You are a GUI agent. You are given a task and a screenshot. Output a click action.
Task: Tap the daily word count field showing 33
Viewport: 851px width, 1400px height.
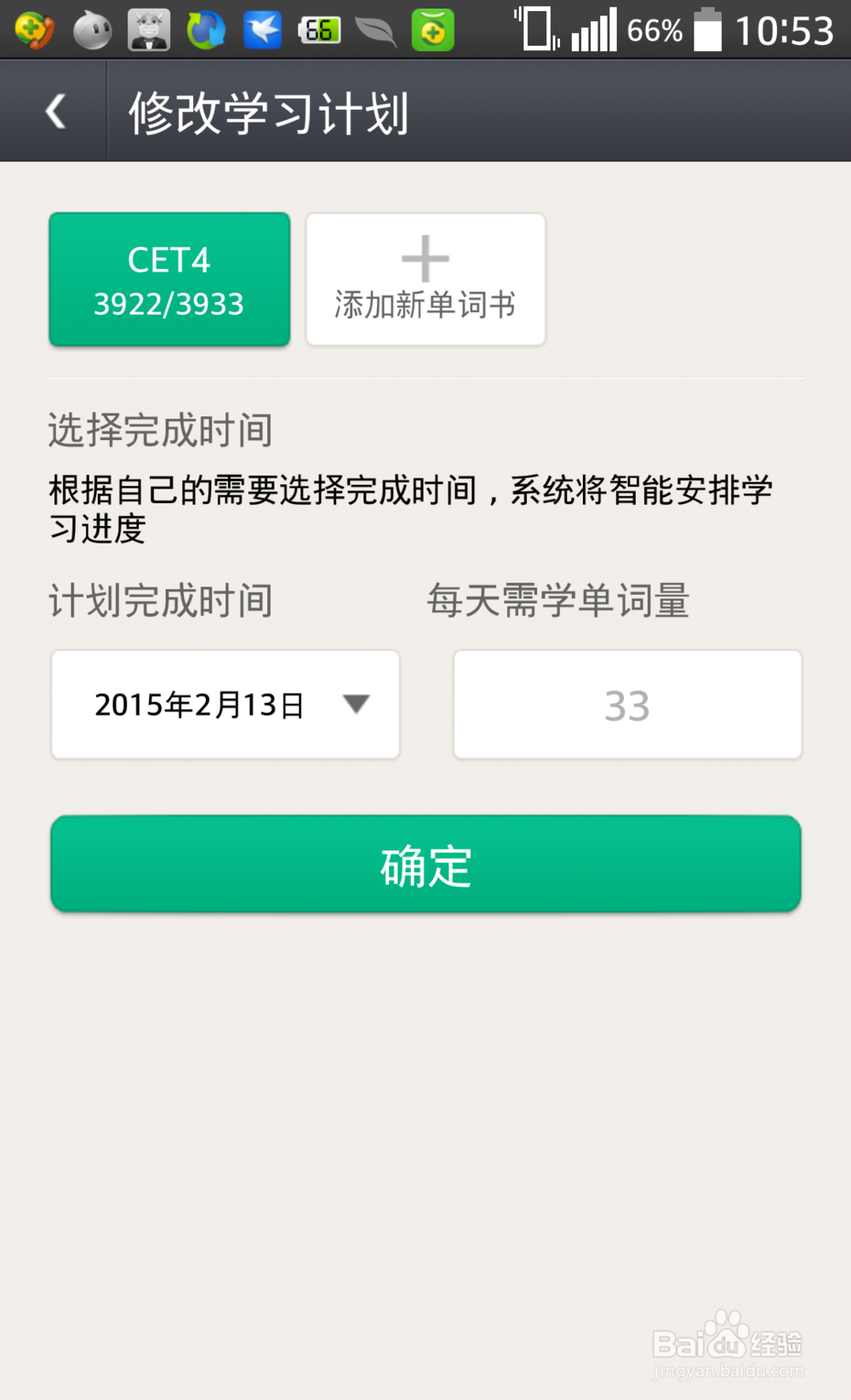tap(627, 705)
